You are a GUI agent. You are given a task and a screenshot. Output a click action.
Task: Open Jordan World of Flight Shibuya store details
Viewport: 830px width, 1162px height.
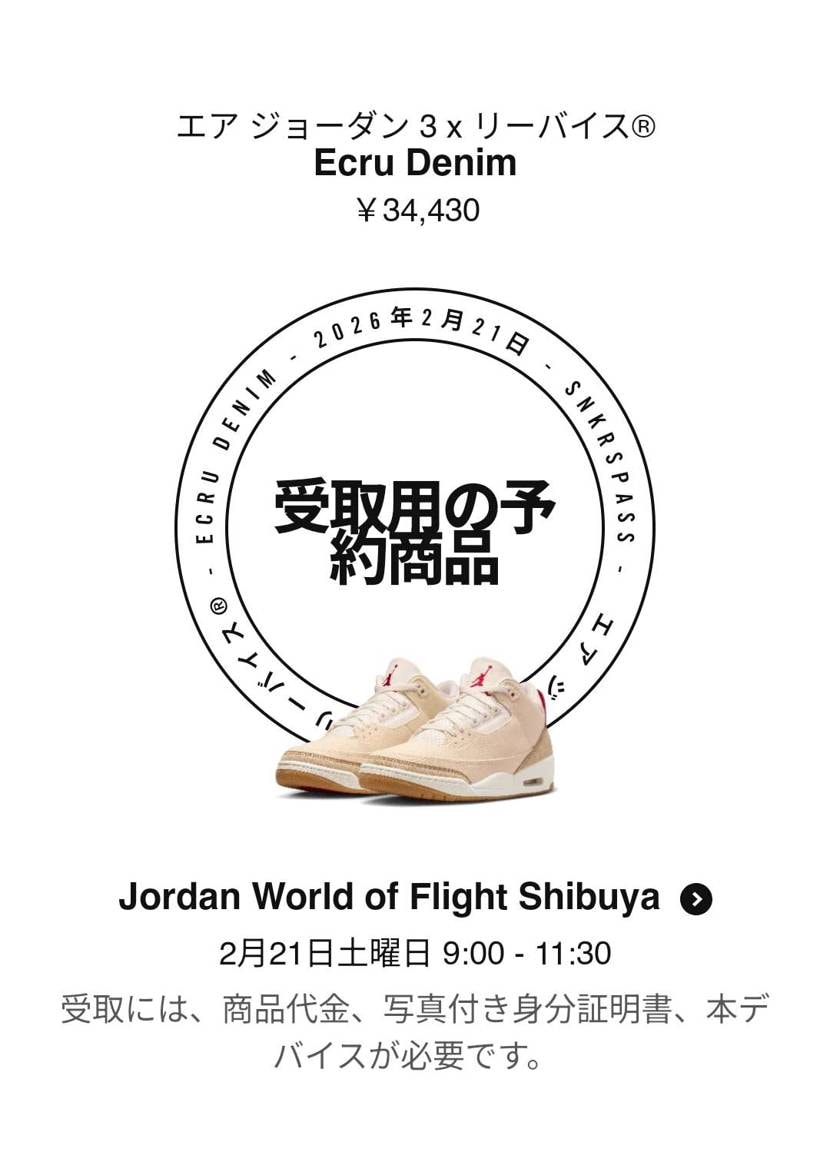click(696, 899)
